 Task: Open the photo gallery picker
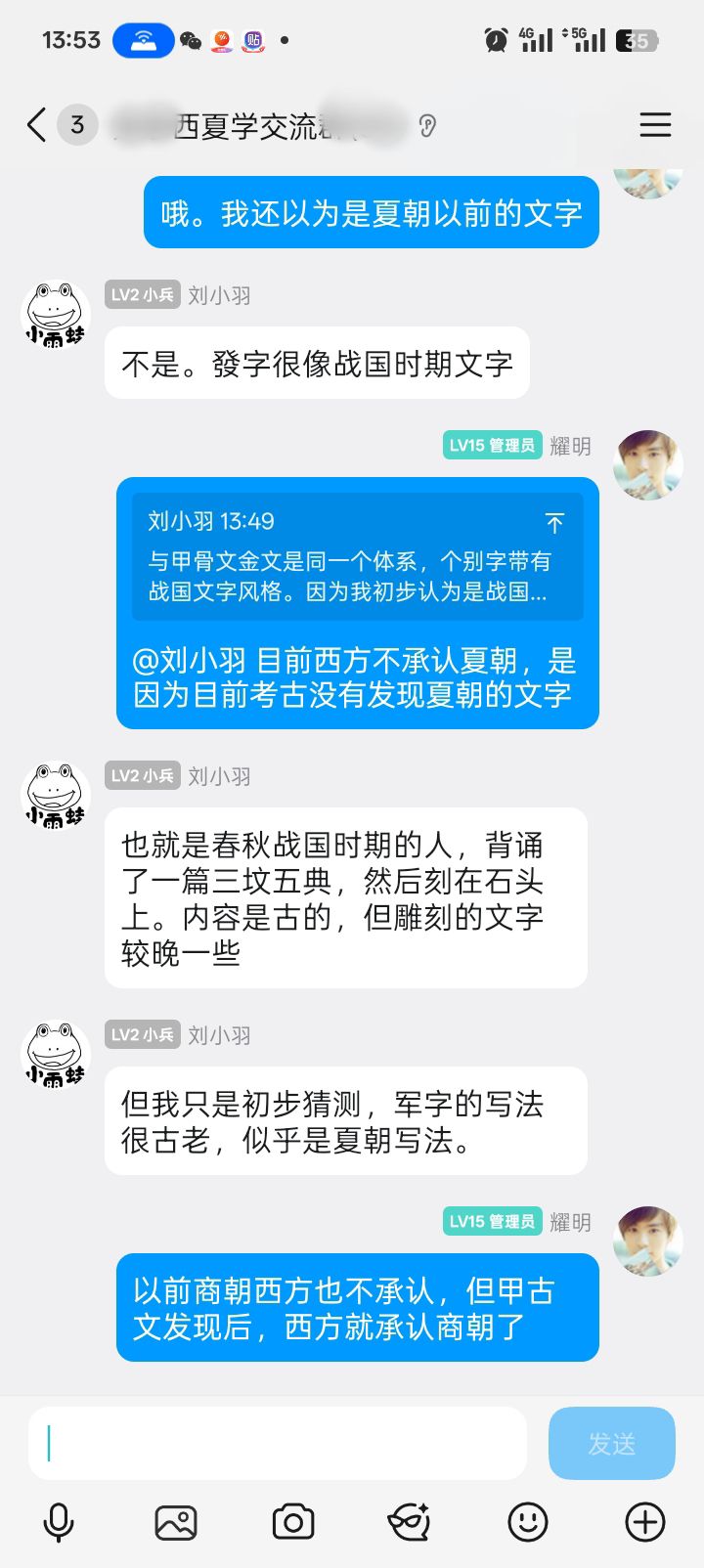[x=176, y=1522]
